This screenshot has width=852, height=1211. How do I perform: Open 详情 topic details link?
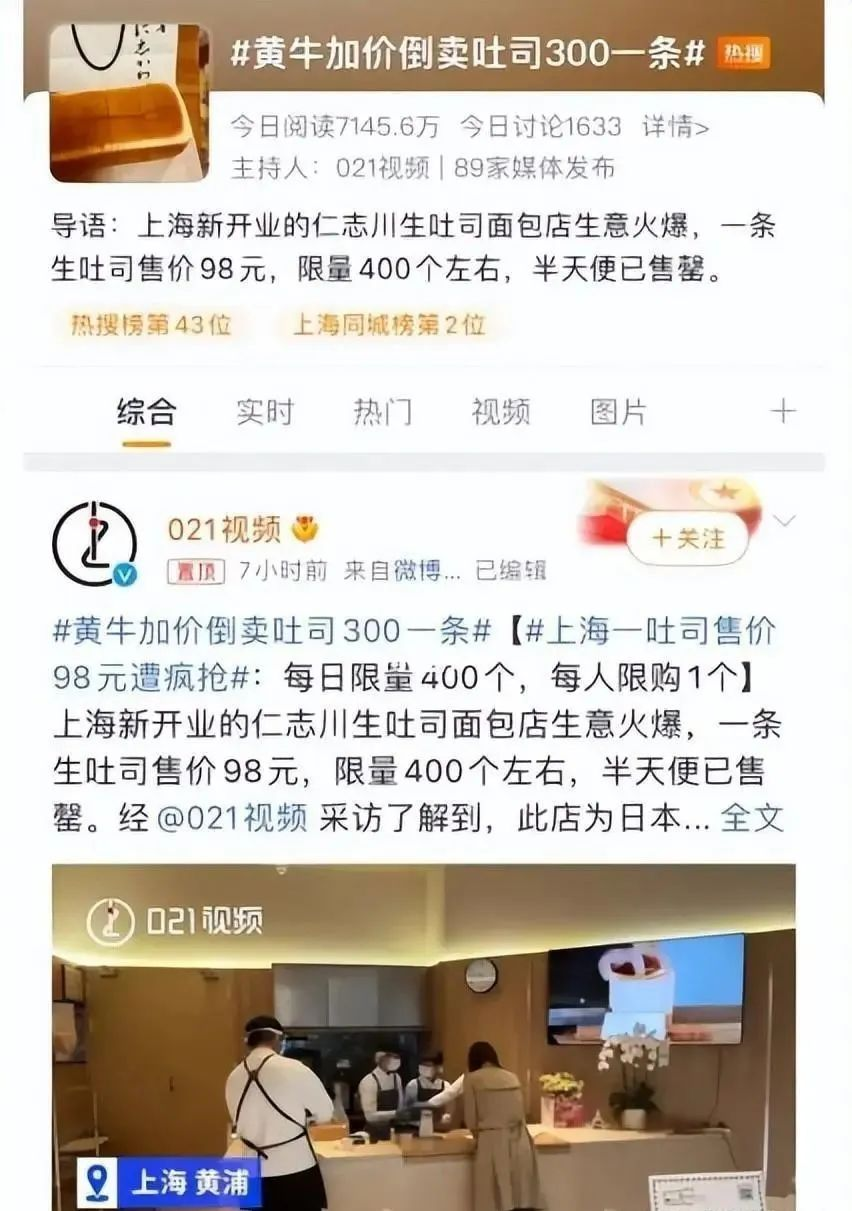675,127
